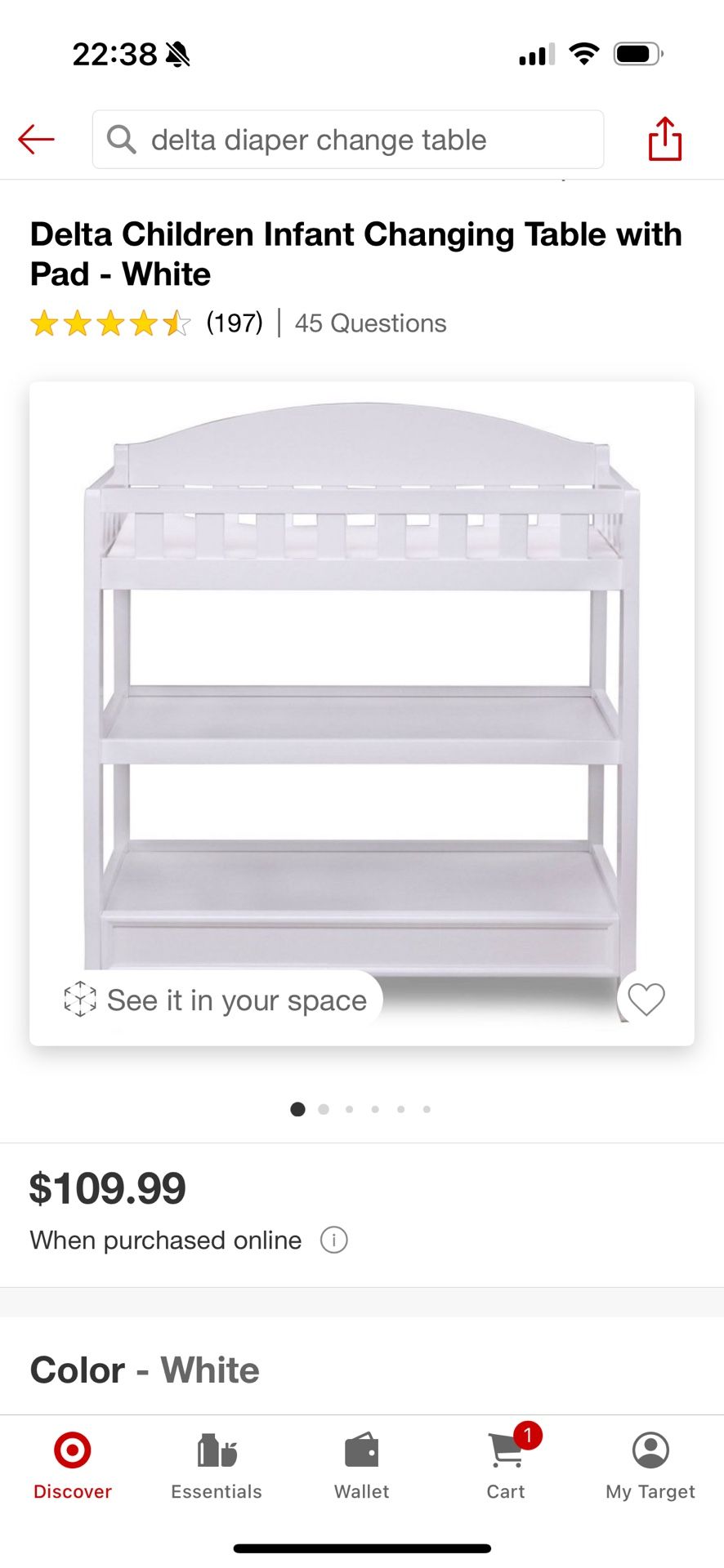The width and height of the screenshot is (724, 1568).
Task: Share this product
Action: pyautogui.click(x=664, y=139)
